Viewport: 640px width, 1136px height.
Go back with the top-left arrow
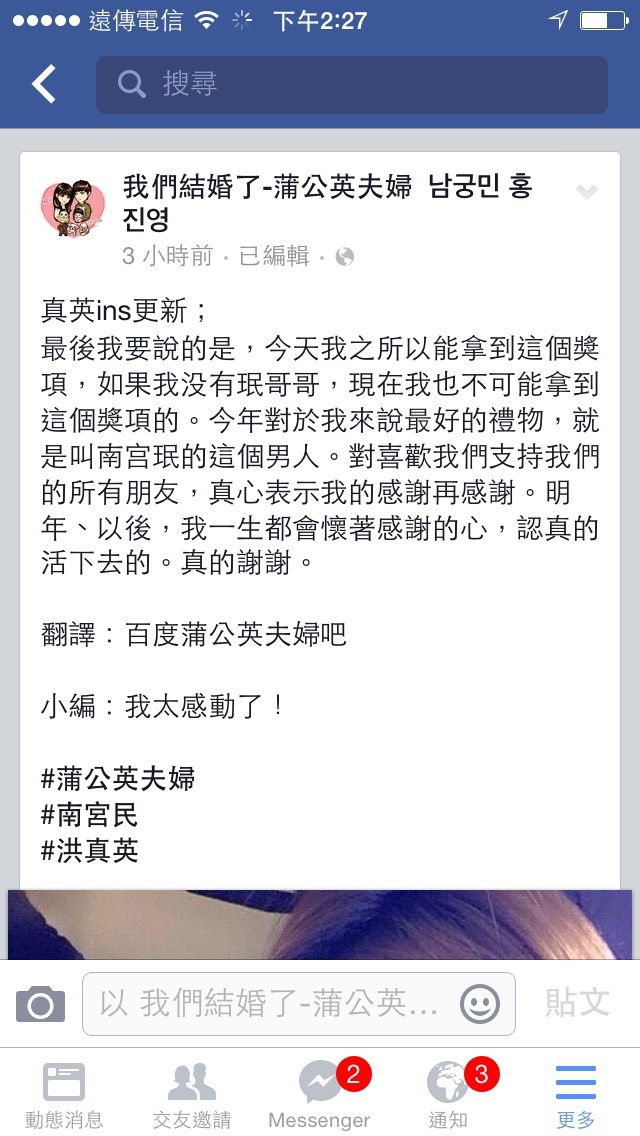(43, 84)
